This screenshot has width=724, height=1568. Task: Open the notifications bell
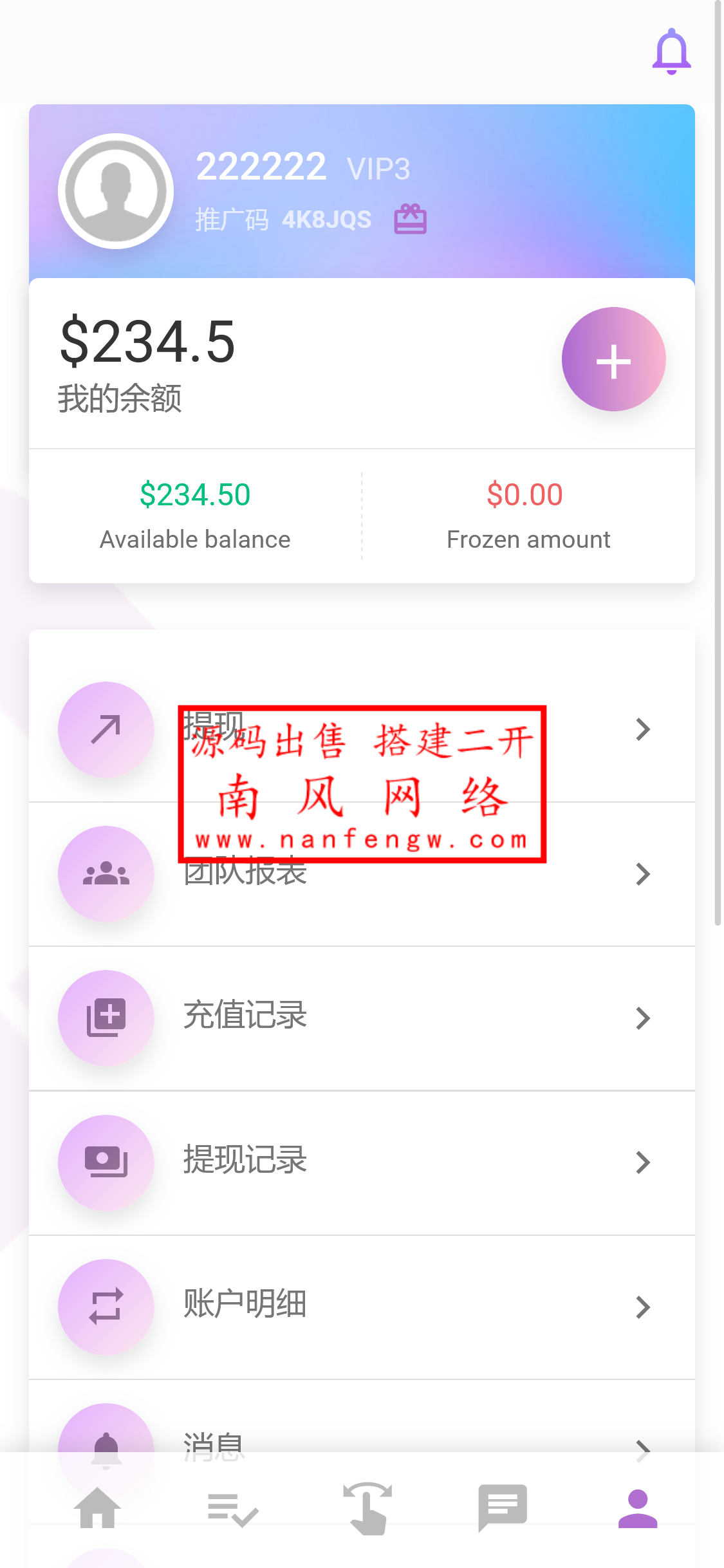[671, 51]
